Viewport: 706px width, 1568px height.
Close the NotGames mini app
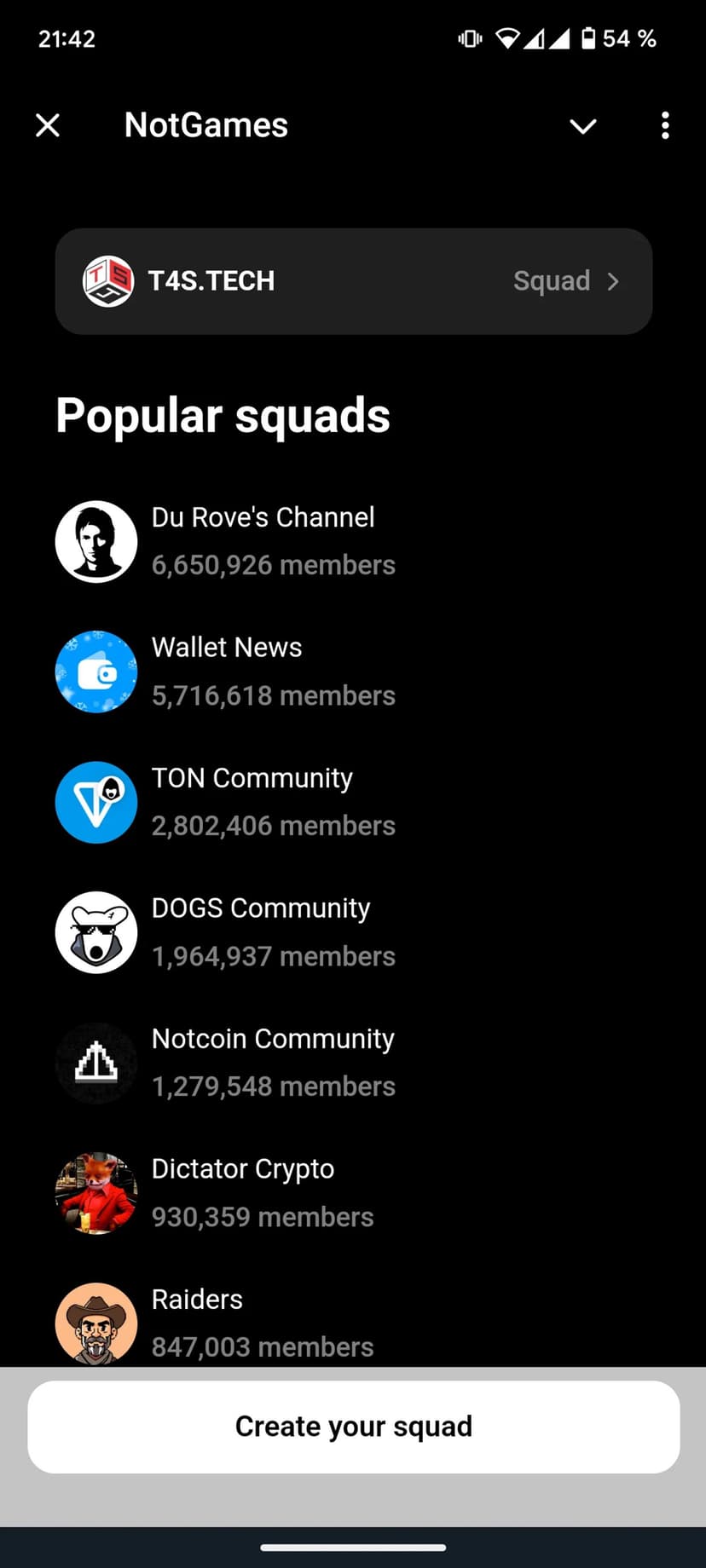(x=49, y=126)
